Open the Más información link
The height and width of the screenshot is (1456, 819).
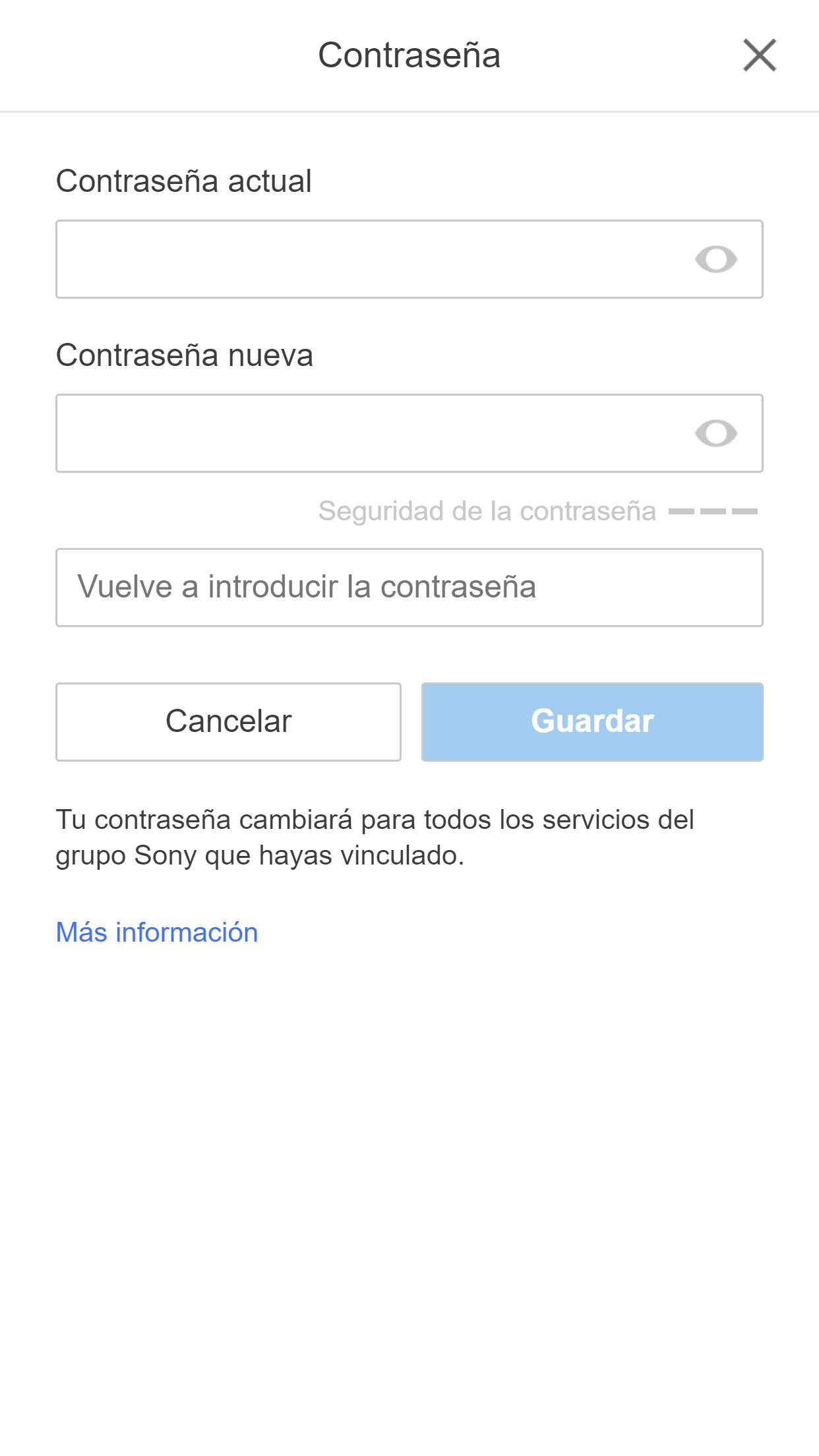[157, 932]
